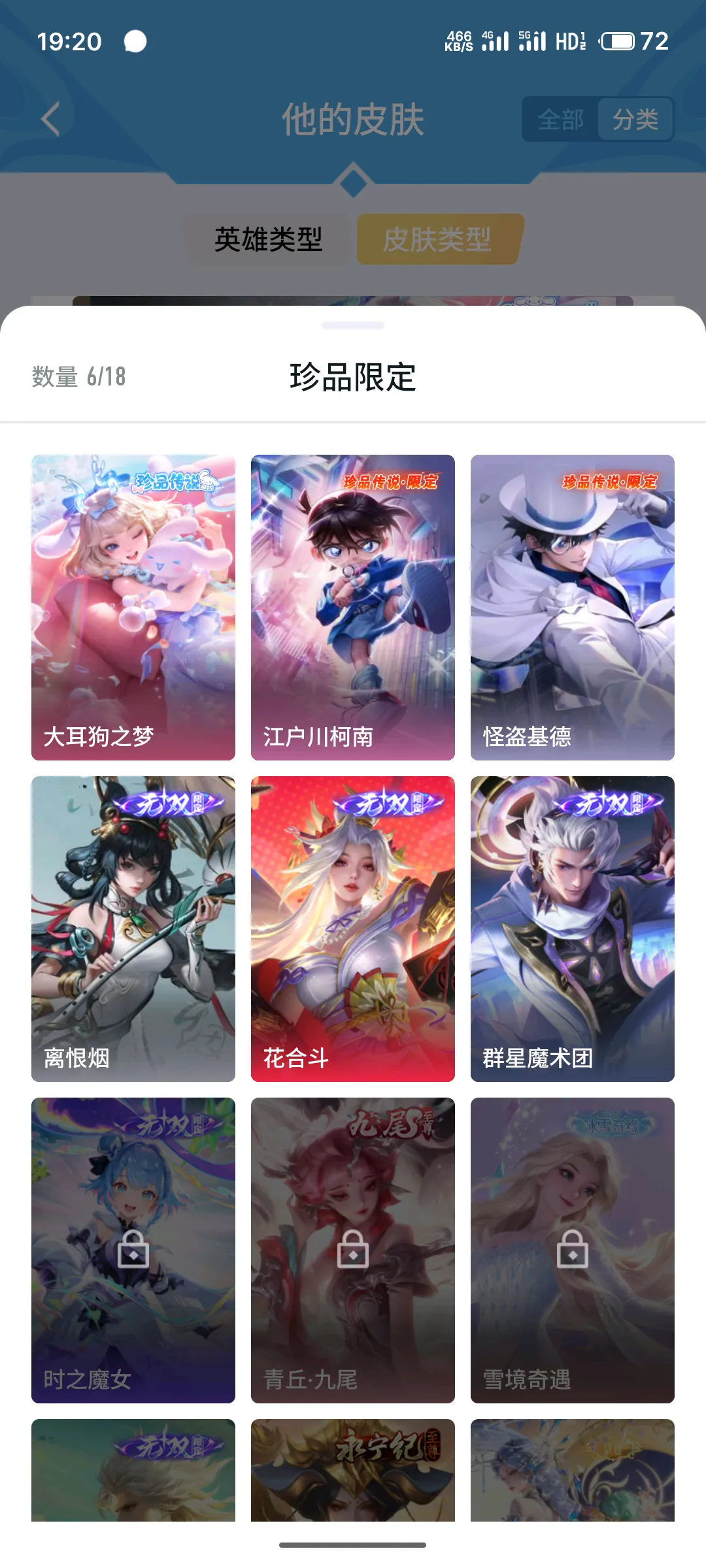Switch to the 英雄类型 tab

268,239
